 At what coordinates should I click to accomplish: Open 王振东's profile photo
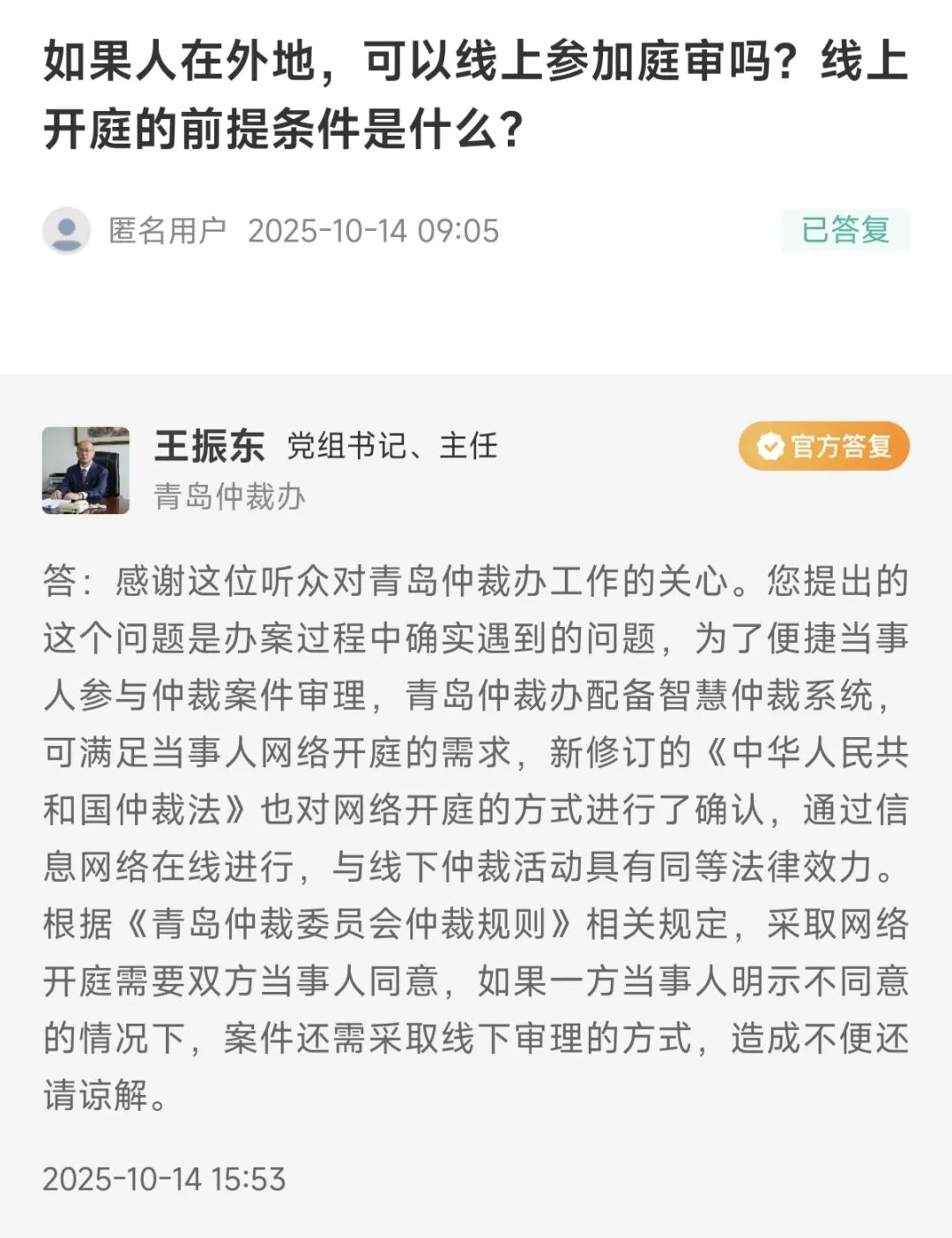click(86, 470)
